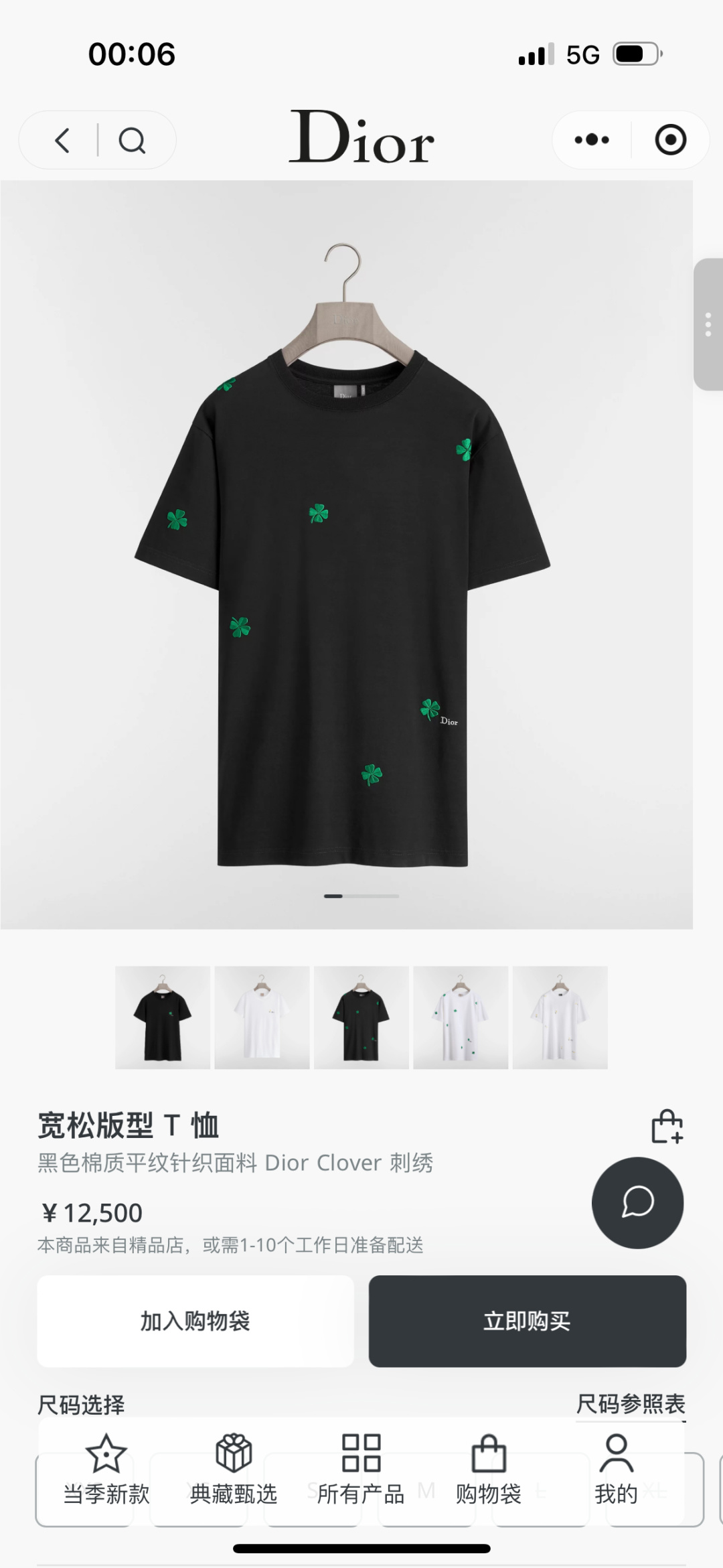Viewport: 723px width, 1568px height.
Task: Select the first black T-shirt thumbnail
Action: coord(163,1017)
